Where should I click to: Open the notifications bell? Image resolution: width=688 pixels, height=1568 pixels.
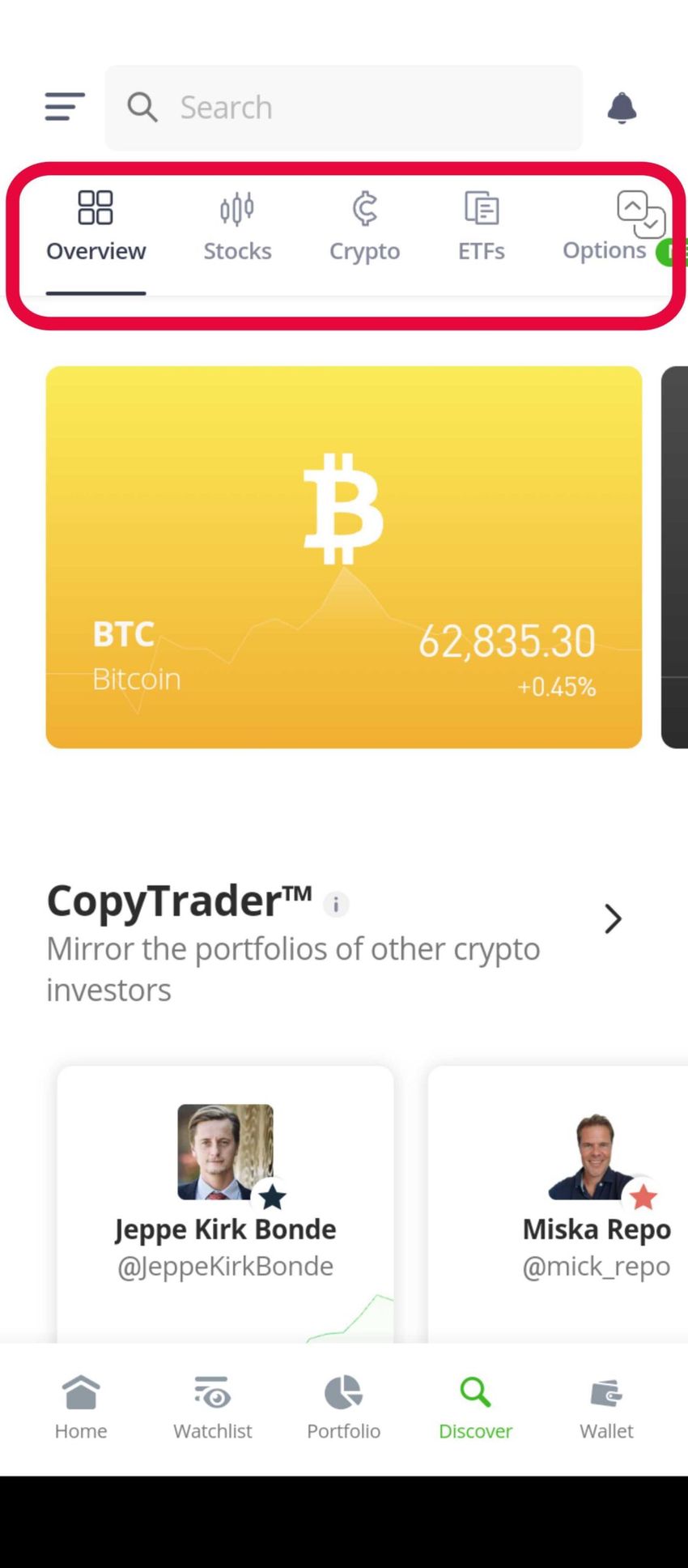point(622,108)
